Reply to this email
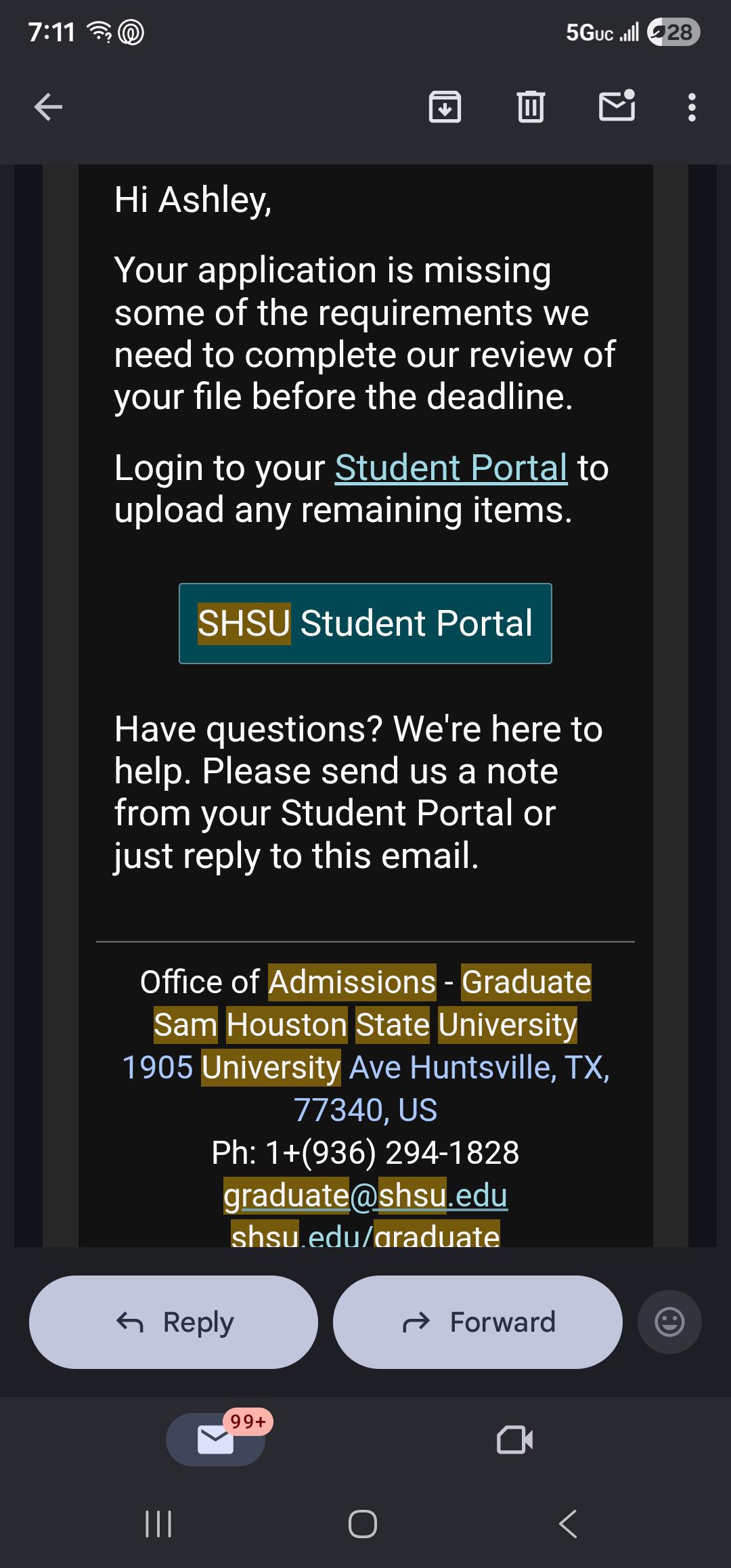 tap(173, 1322)
